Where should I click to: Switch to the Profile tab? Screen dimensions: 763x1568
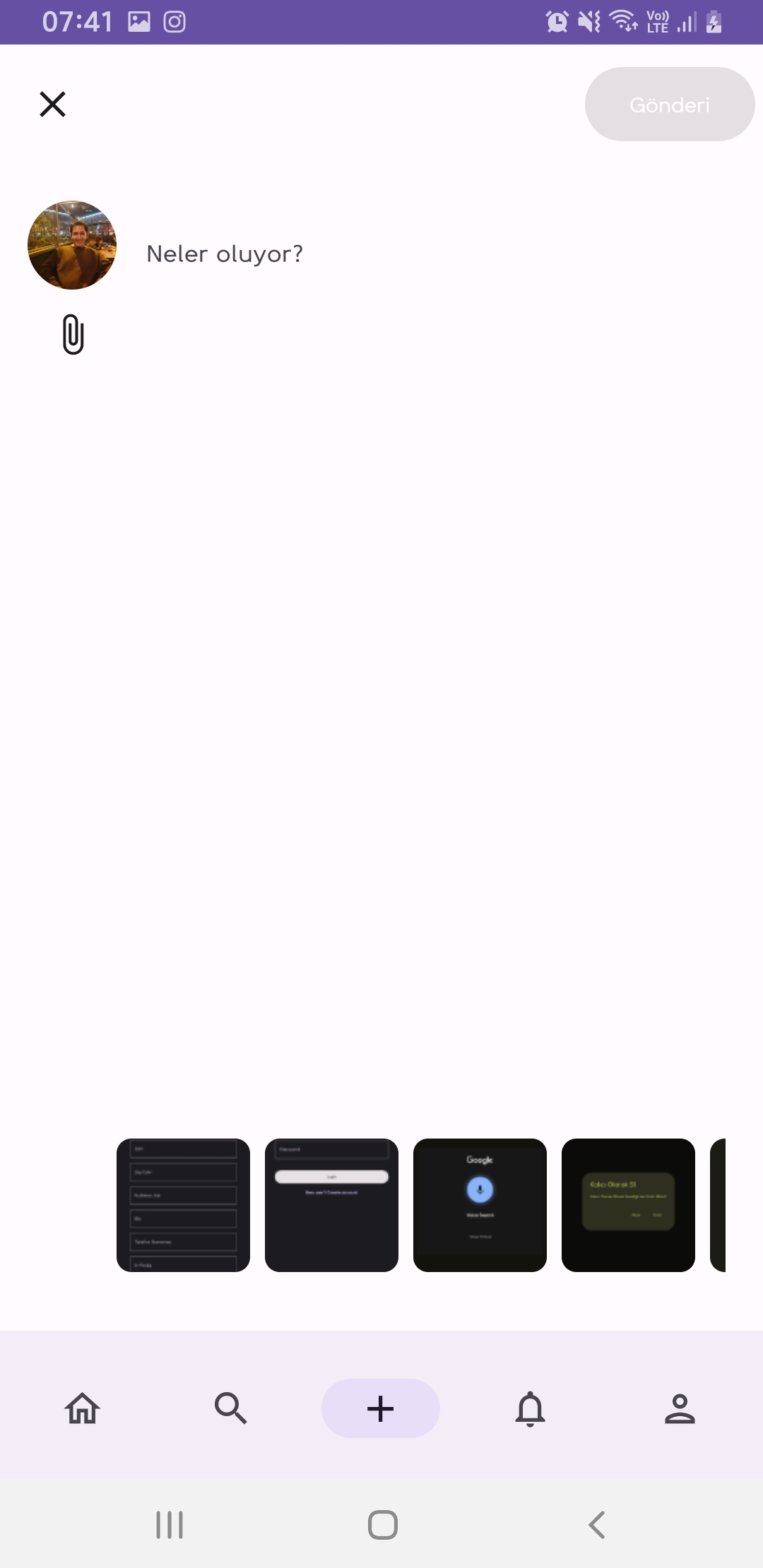coord(680,1408)
